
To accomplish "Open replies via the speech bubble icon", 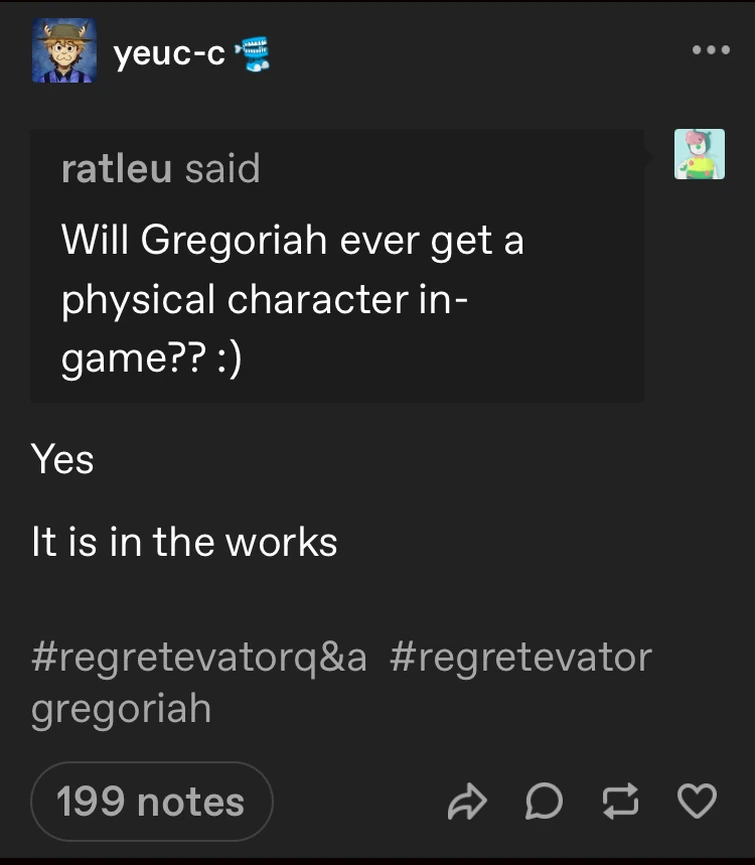I will (545, 800).
